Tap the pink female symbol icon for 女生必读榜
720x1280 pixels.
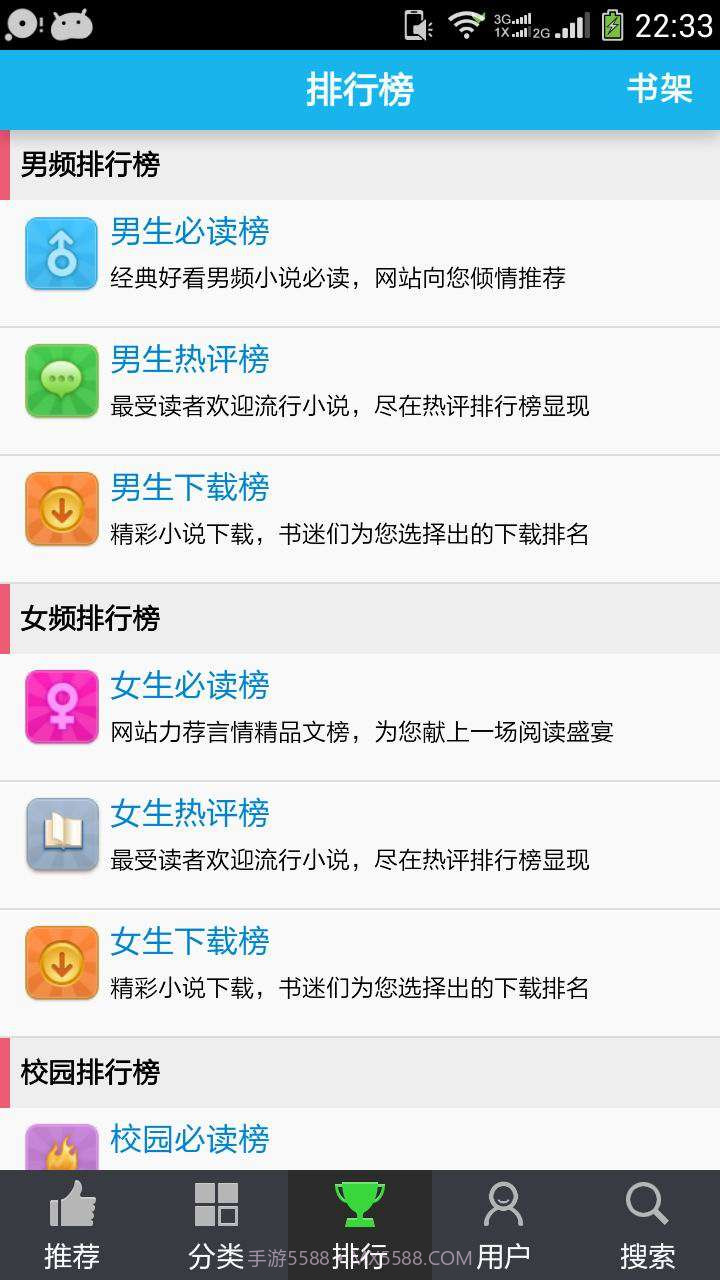click(x=61, y=707)
